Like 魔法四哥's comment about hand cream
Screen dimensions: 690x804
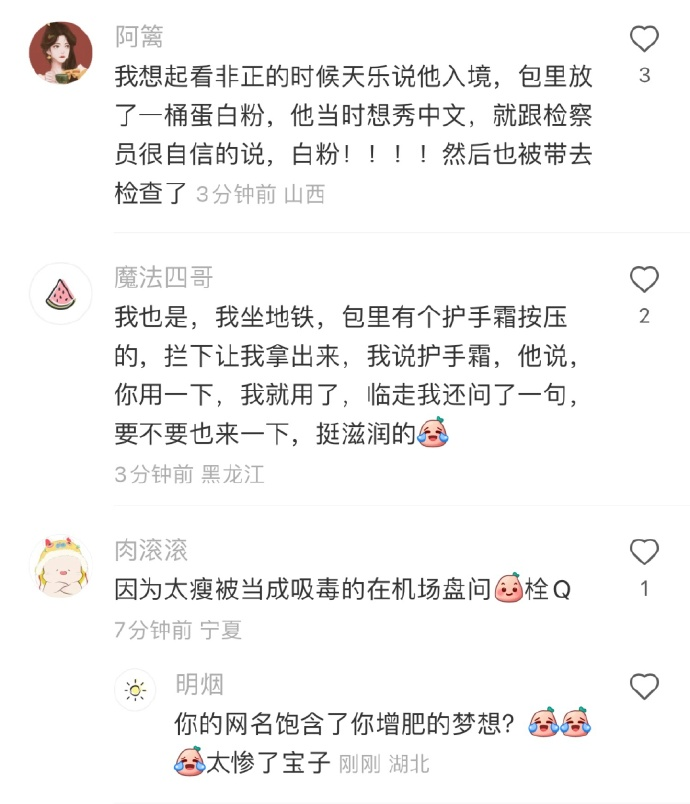click(644, 279)
